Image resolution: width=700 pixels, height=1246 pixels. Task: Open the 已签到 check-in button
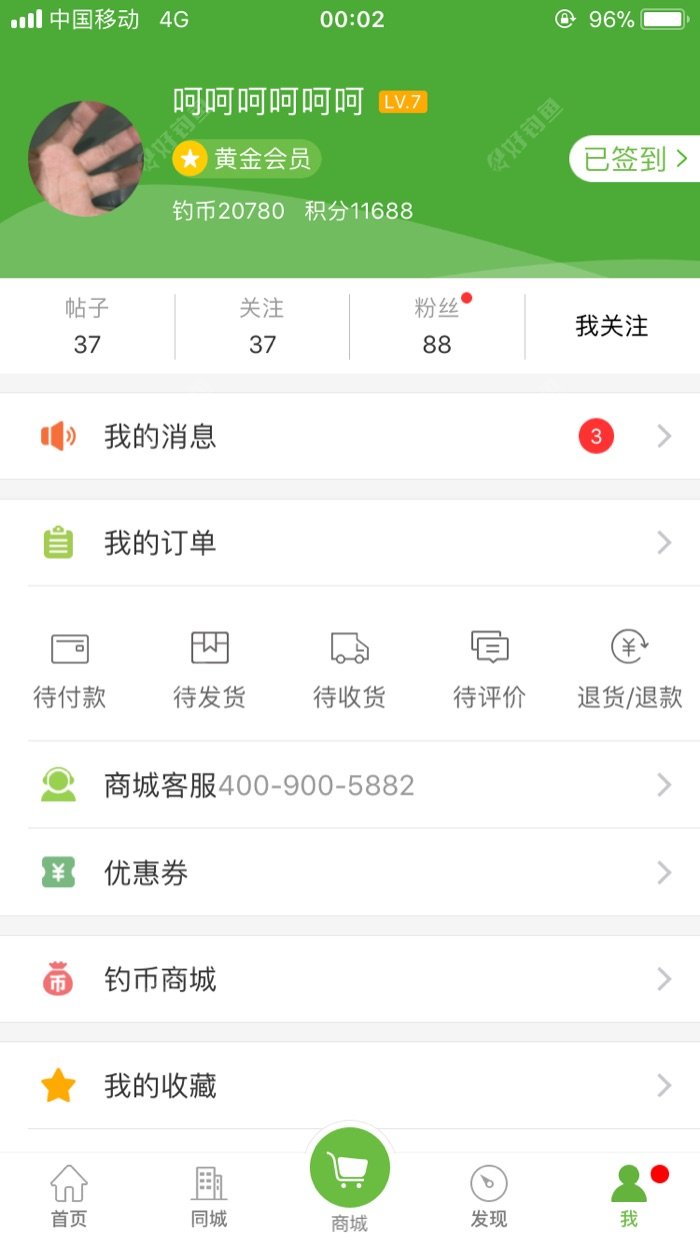635,159
